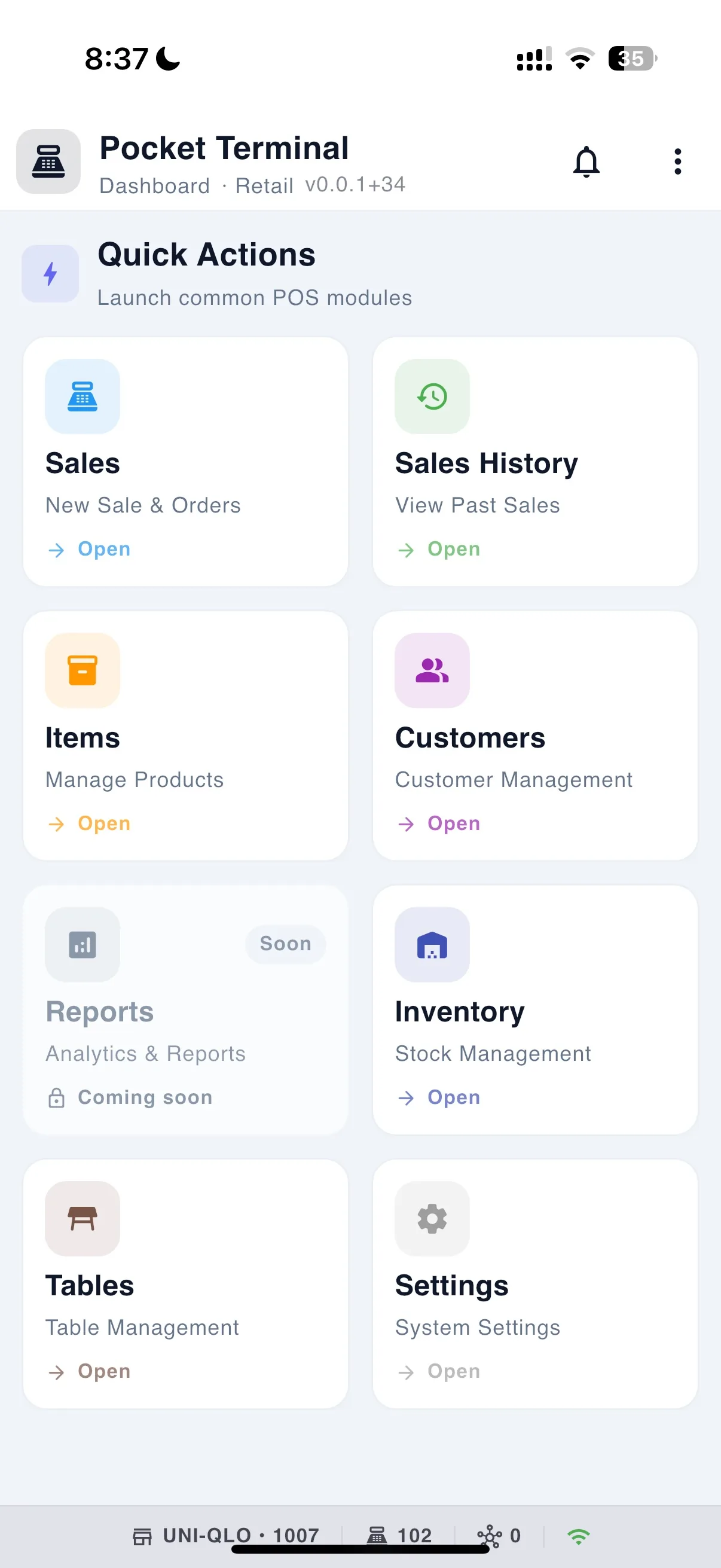The image size is (721, 1568).
Task: Open the notification bell
Action: tap(587, 161)
